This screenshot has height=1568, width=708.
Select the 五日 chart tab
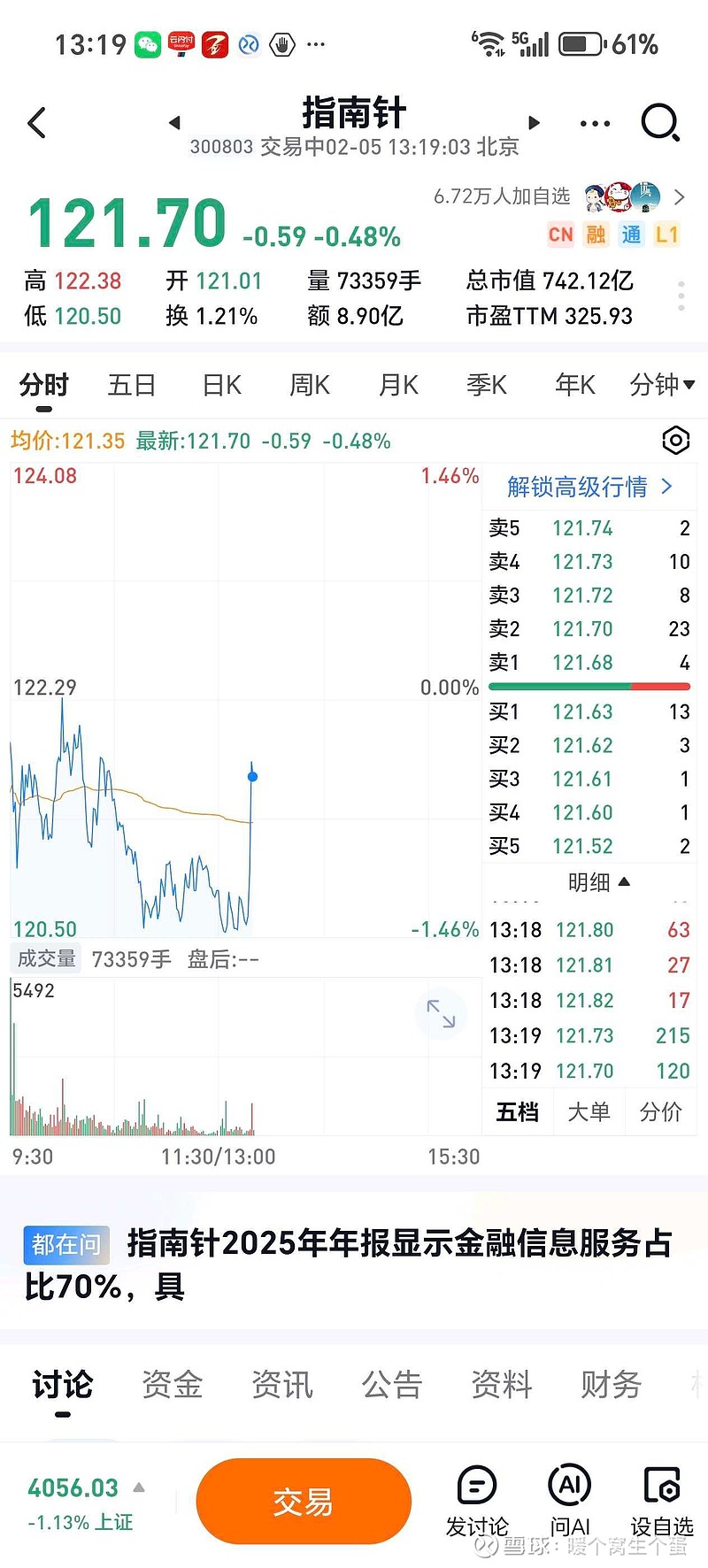pyautogui.click(x=132, y=385)
